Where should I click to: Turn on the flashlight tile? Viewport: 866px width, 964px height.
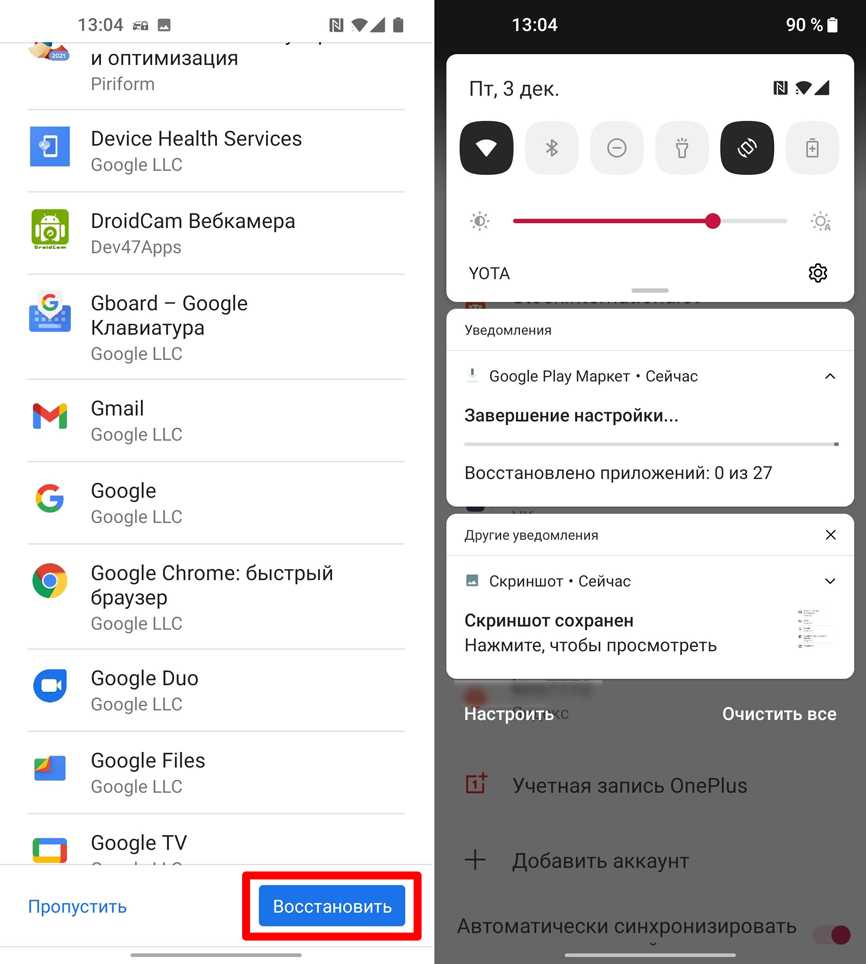click(x=682, y=148)
